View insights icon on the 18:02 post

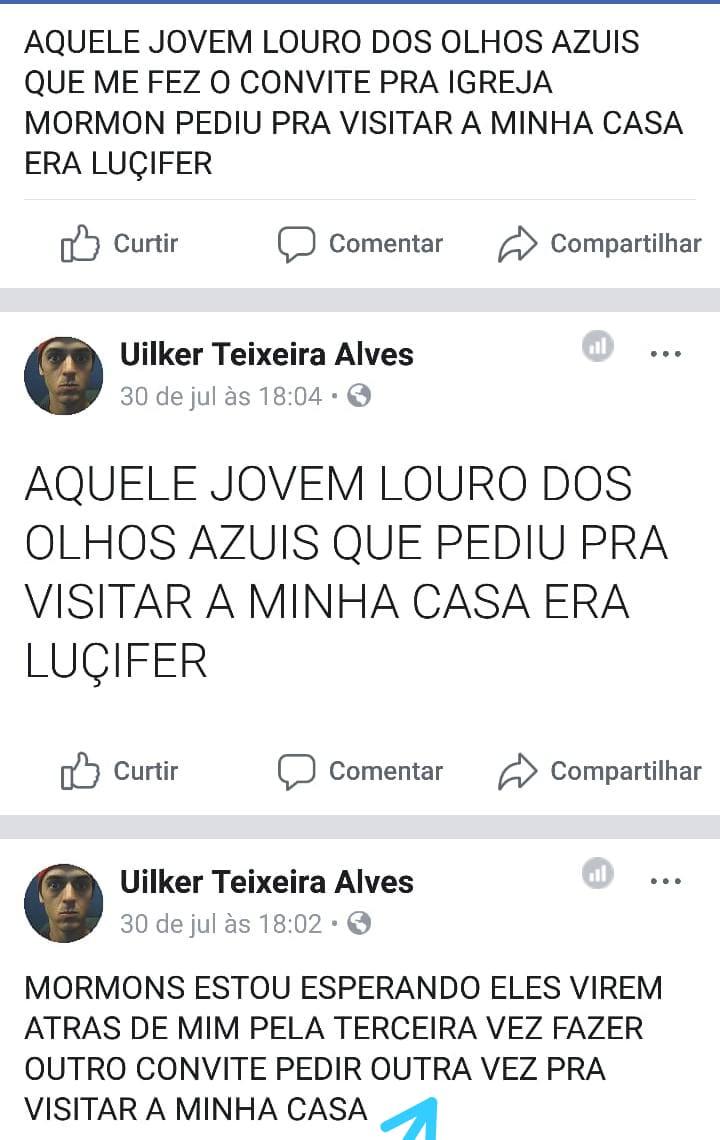pos(598,875)
